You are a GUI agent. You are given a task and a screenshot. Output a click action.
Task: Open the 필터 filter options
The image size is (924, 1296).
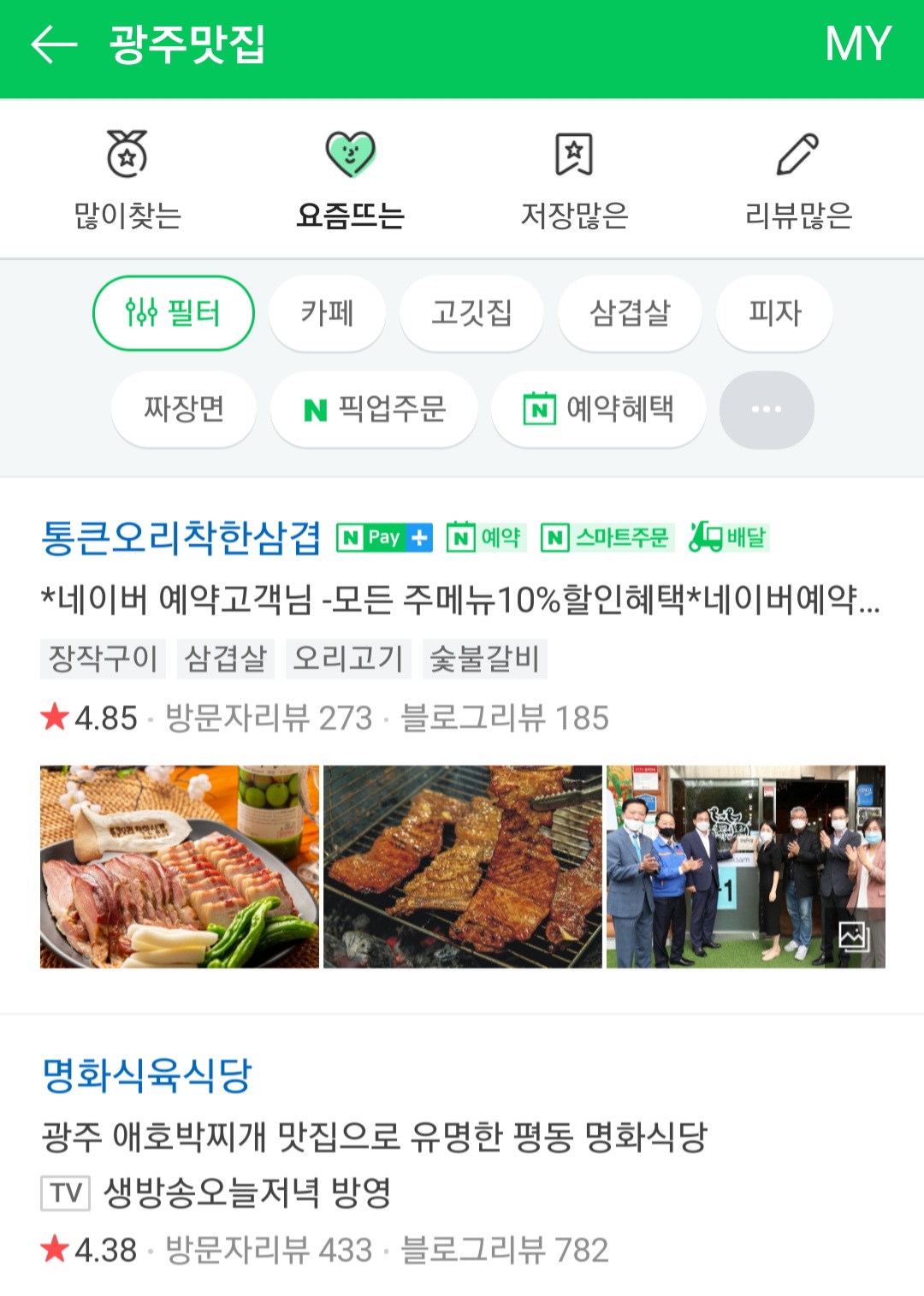174,313
